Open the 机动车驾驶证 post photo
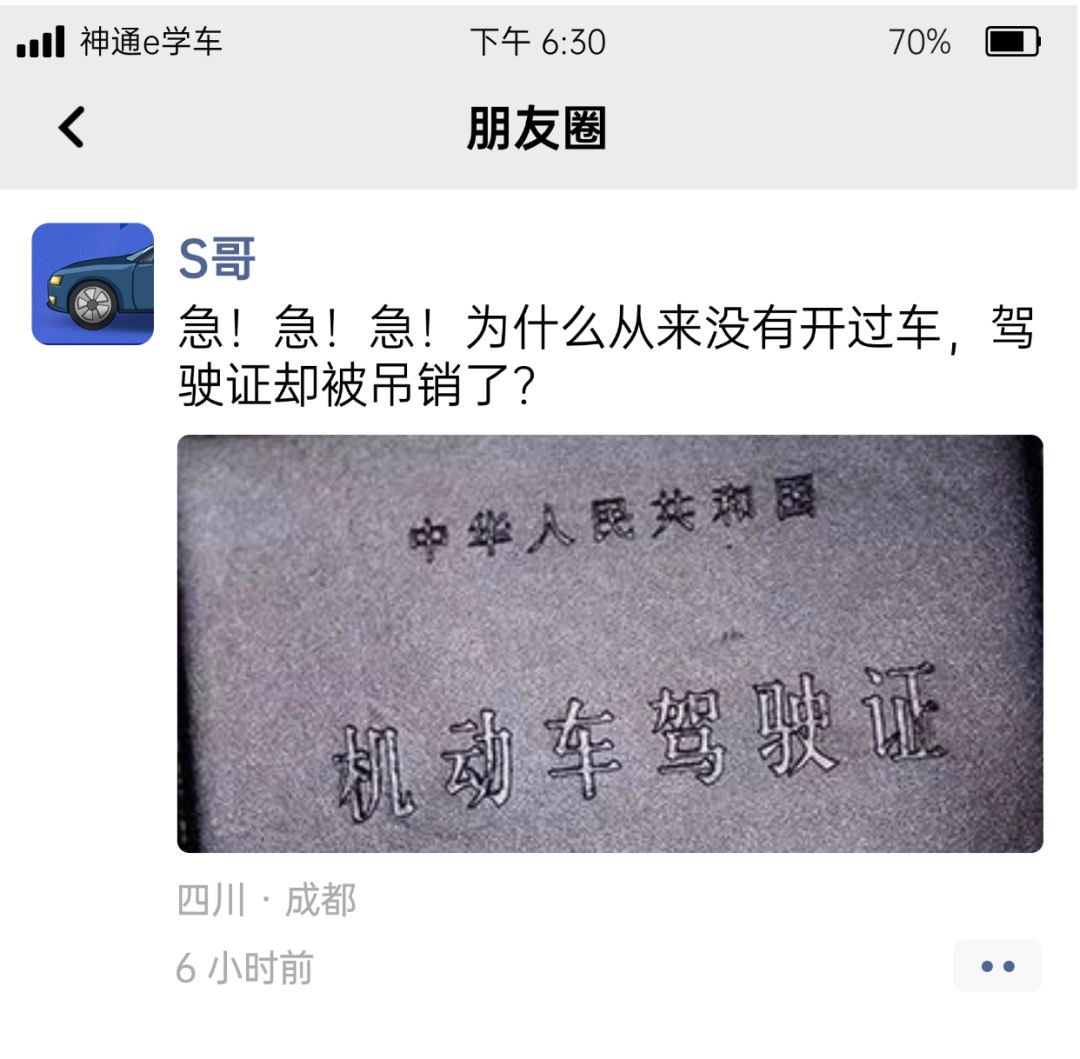 (x=610, y=644)
